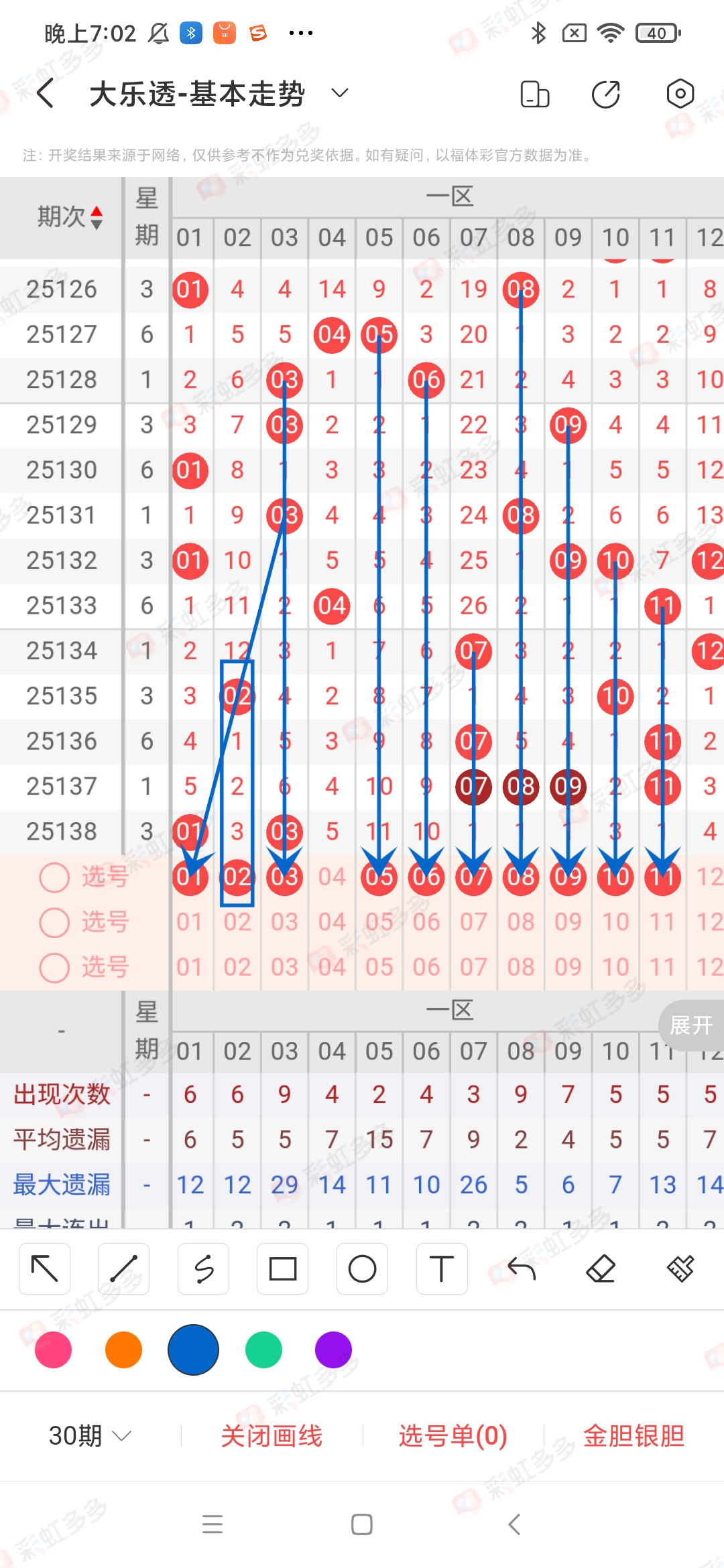Check the second 选号 selection circle
This screenshot has width=724, height=1568.
coord(54,922)
